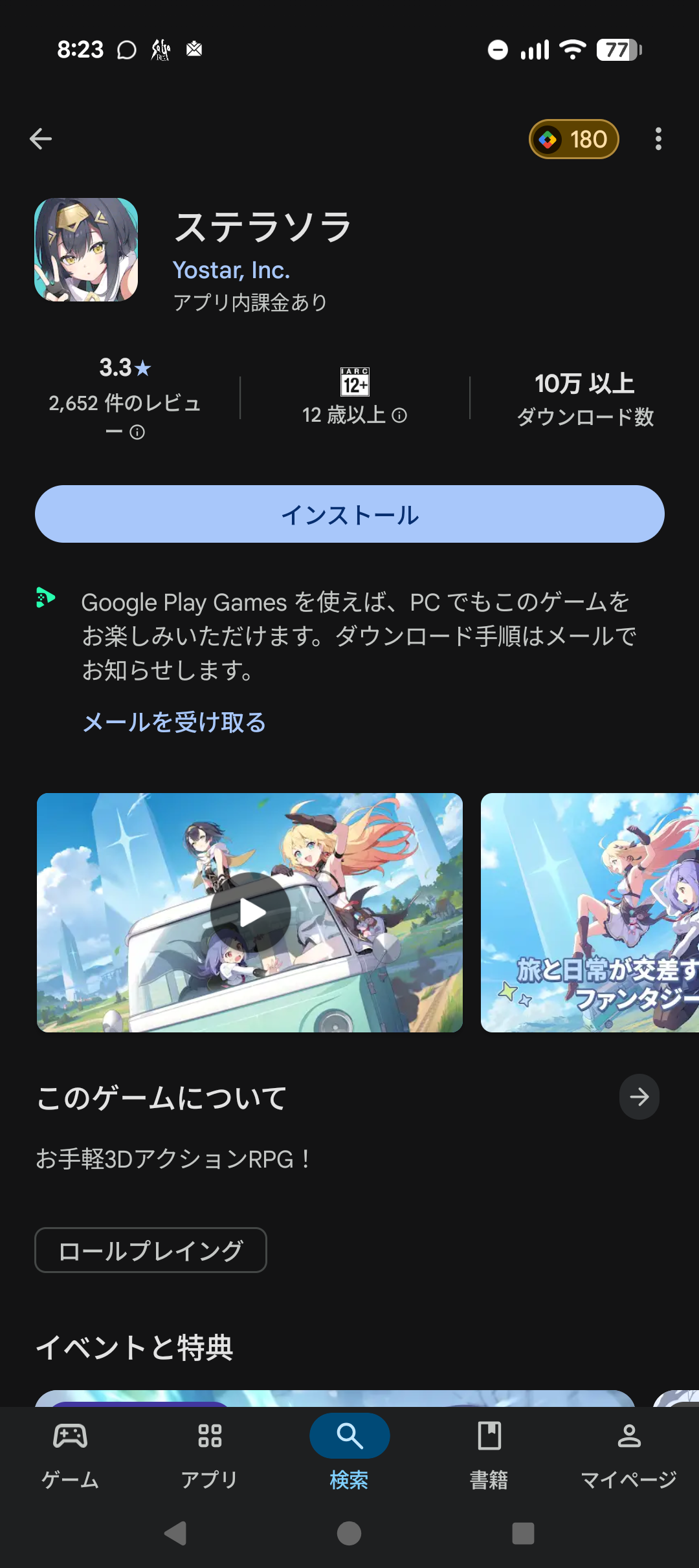
Task: Select the ロールプレイング category chip
Action: tap(150, 1250)
